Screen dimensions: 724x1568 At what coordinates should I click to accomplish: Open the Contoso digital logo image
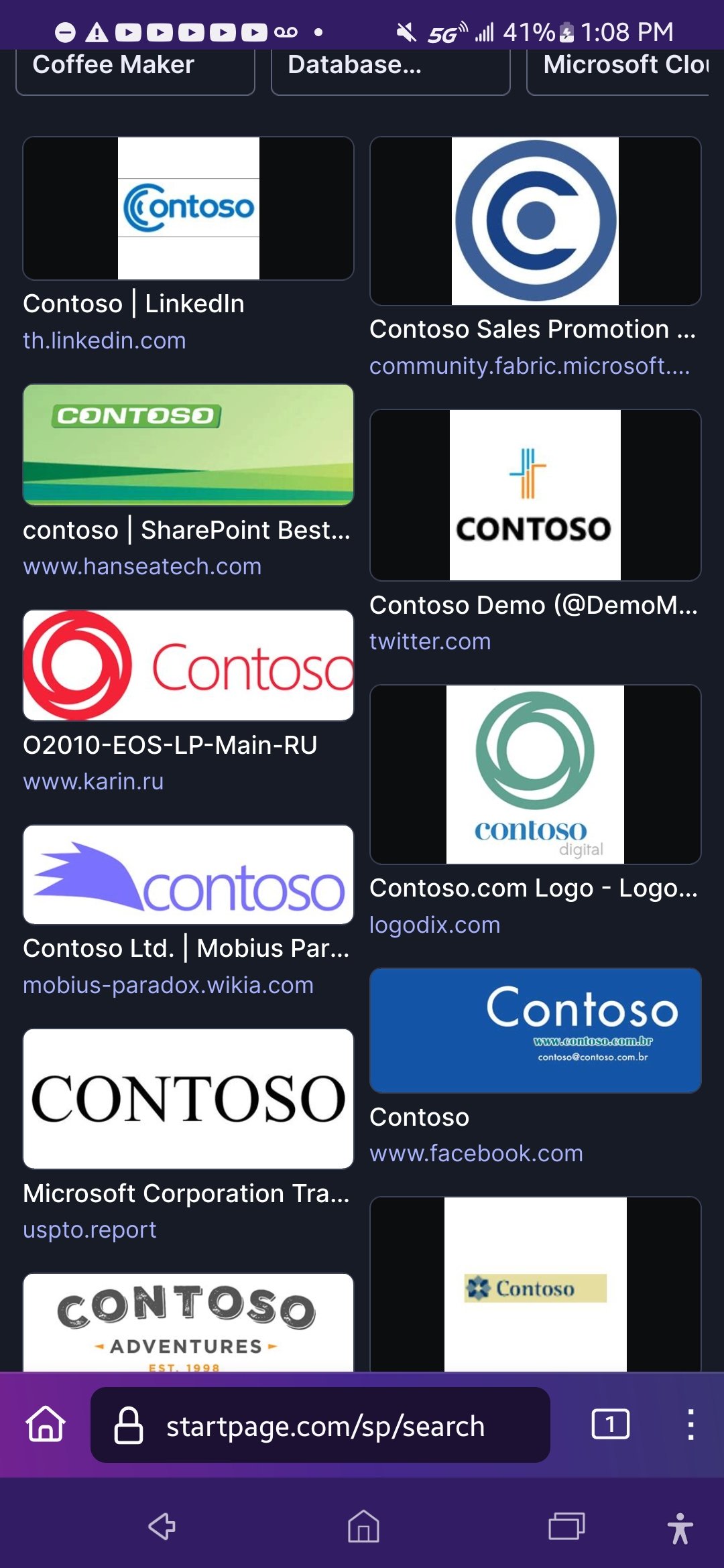[x=535, y=774]
